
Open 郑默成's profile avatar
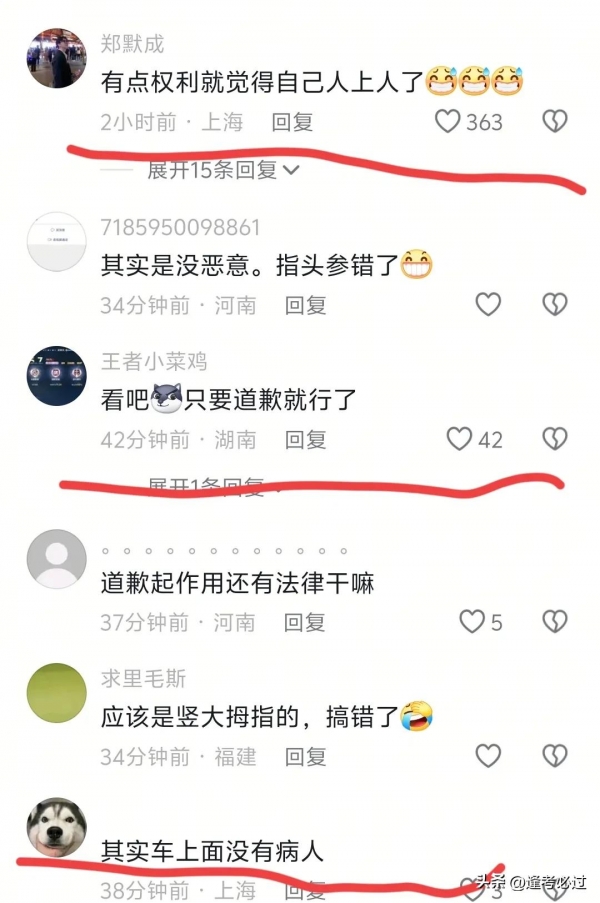(56, 59)
